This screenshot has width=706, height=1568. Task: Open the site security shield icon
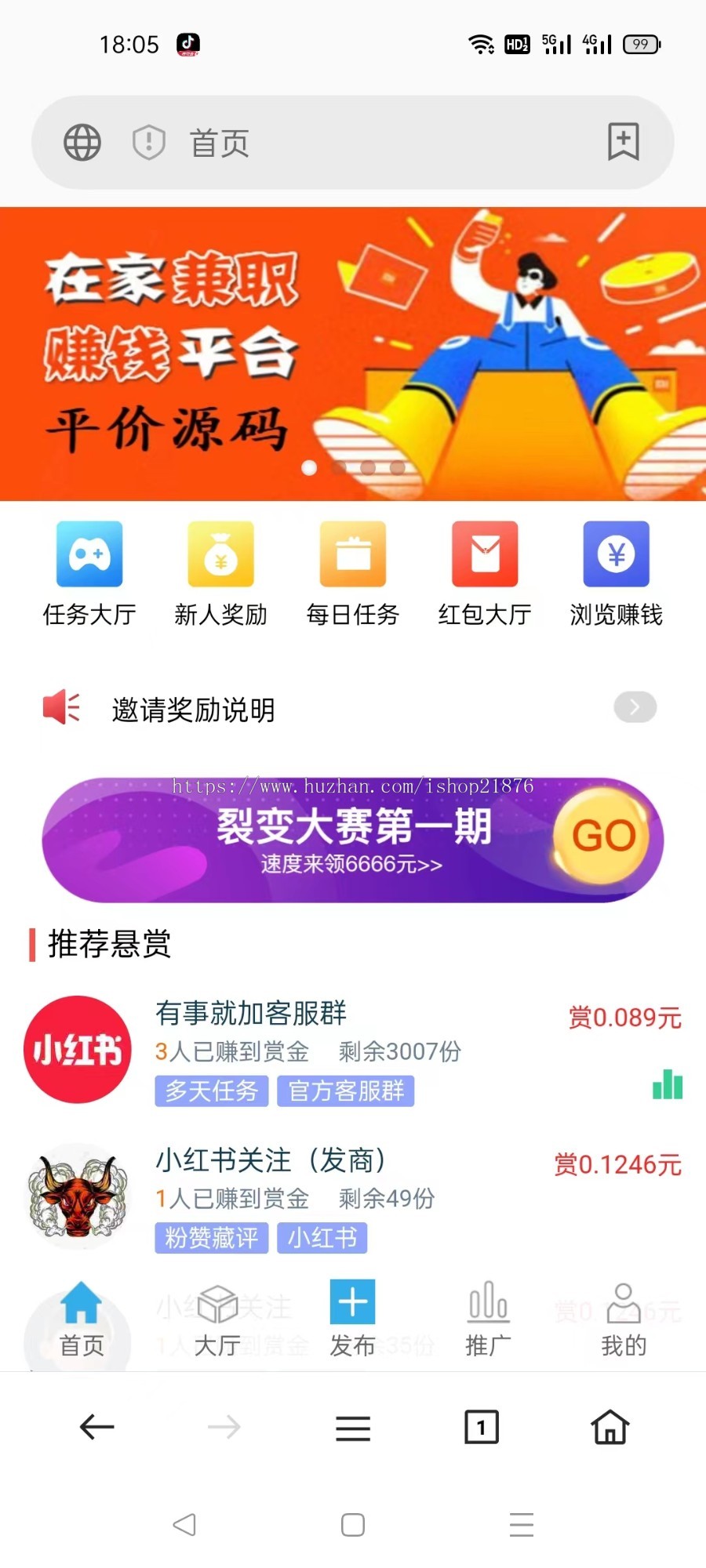[x=149, y=143]
